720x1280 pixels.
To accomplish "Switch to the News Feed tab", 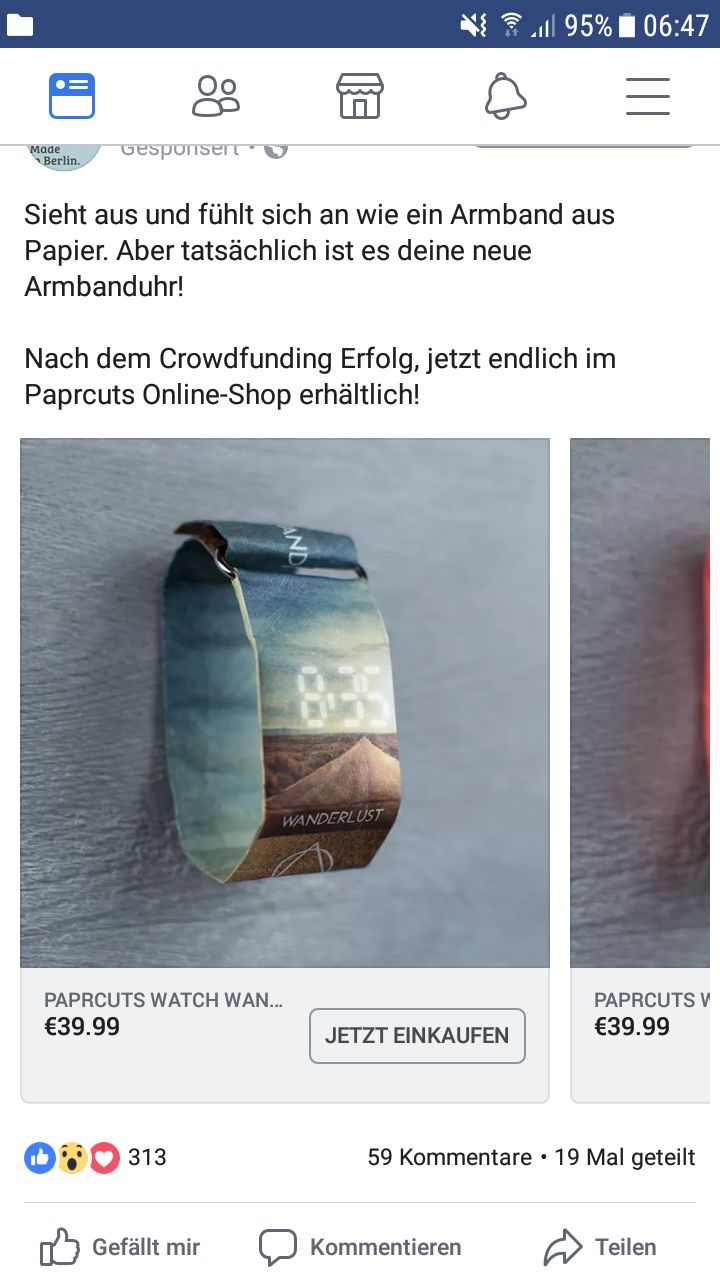I will pos(72,97).
